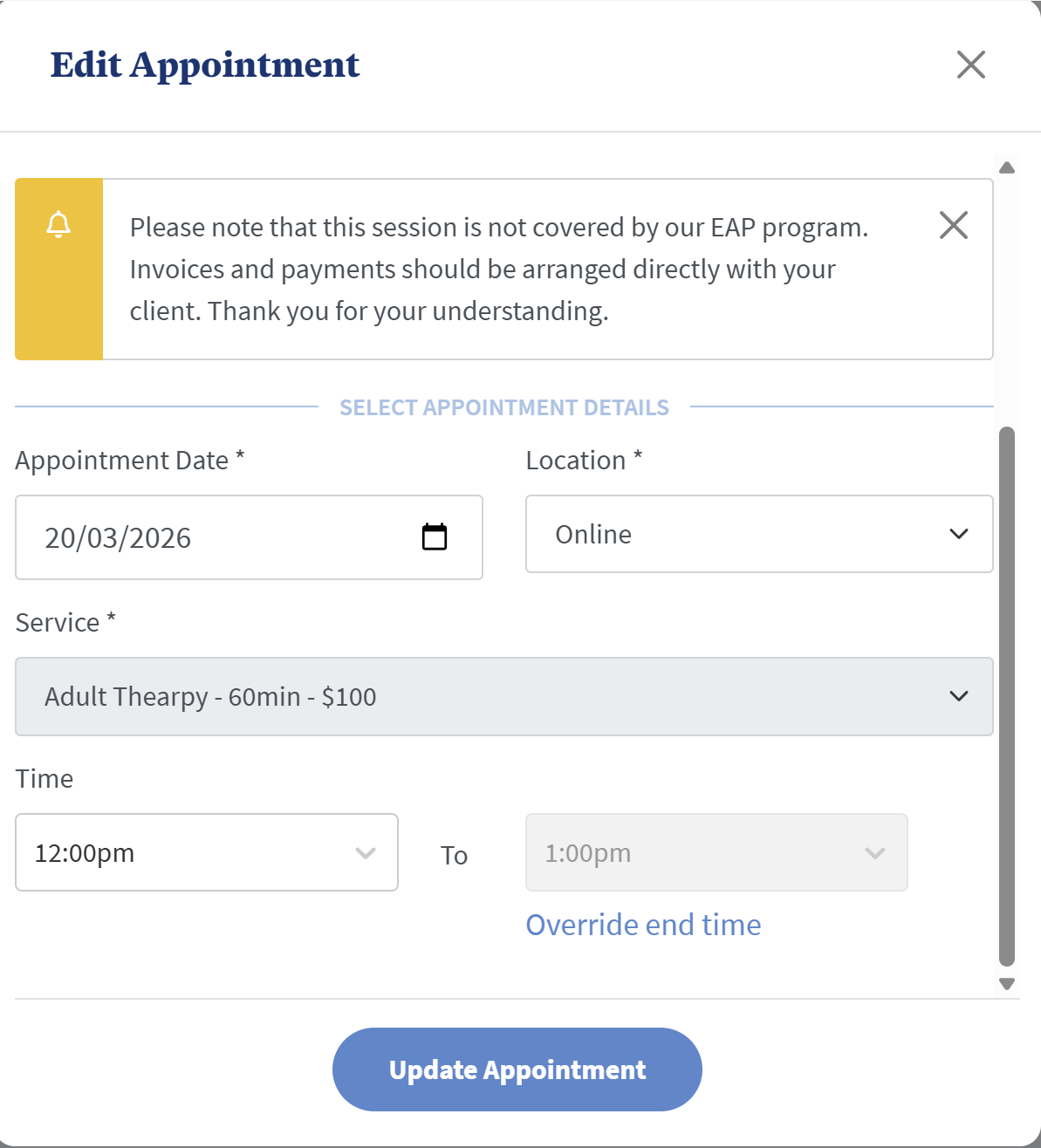Close the Edit Appointment dialog
The image size is (1041, 1148).
tap(970, 65)
